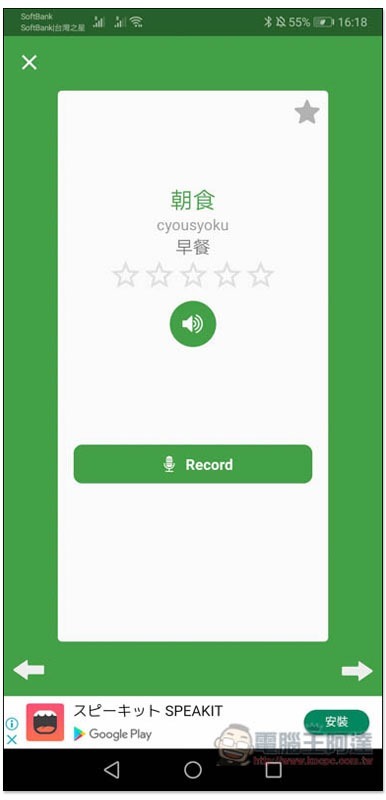Mark 朝食 as favorite with the star

tap(307, 112)
